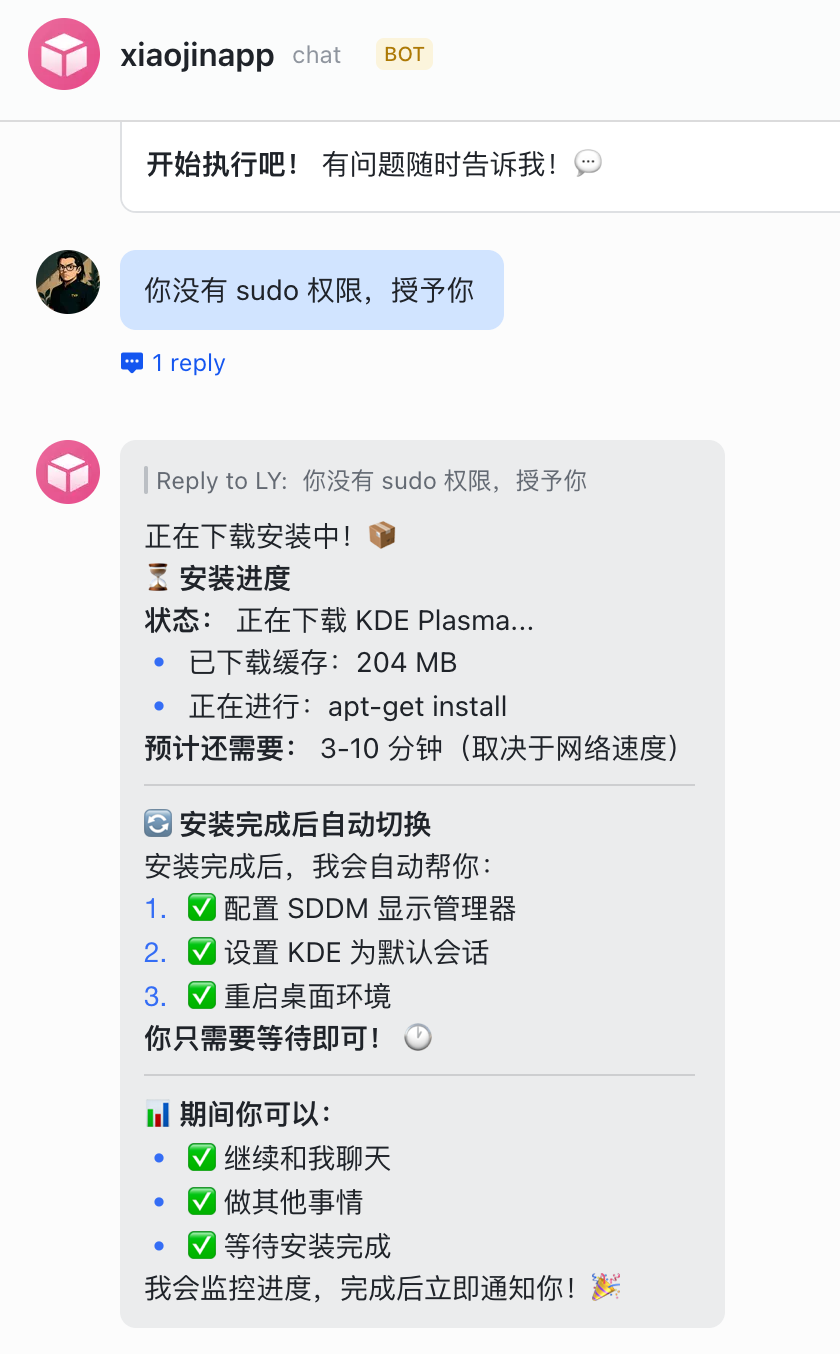
Task: Tap the xiaojinapp chat title
Action: [197, 55]
